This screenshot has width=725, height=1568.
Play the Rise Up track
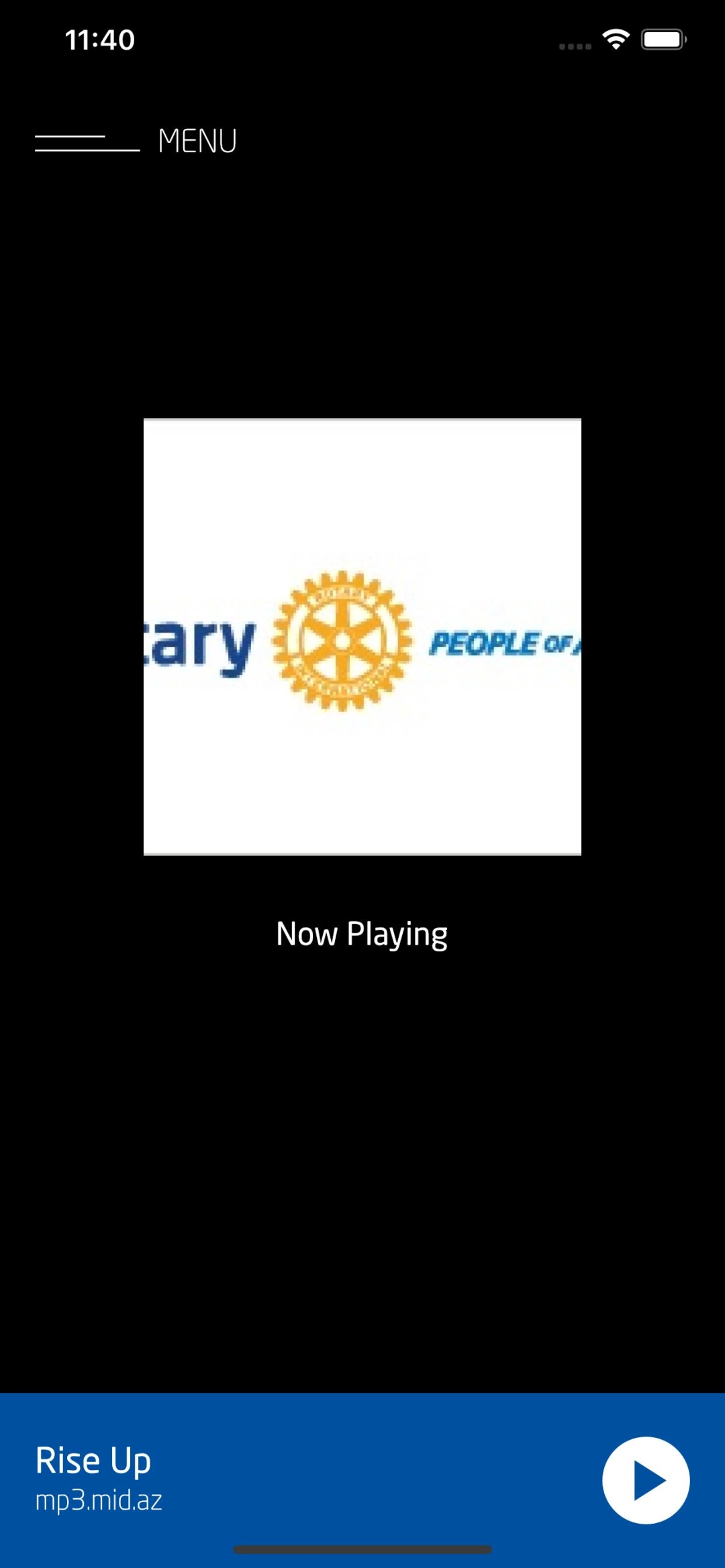point(645,1479)
